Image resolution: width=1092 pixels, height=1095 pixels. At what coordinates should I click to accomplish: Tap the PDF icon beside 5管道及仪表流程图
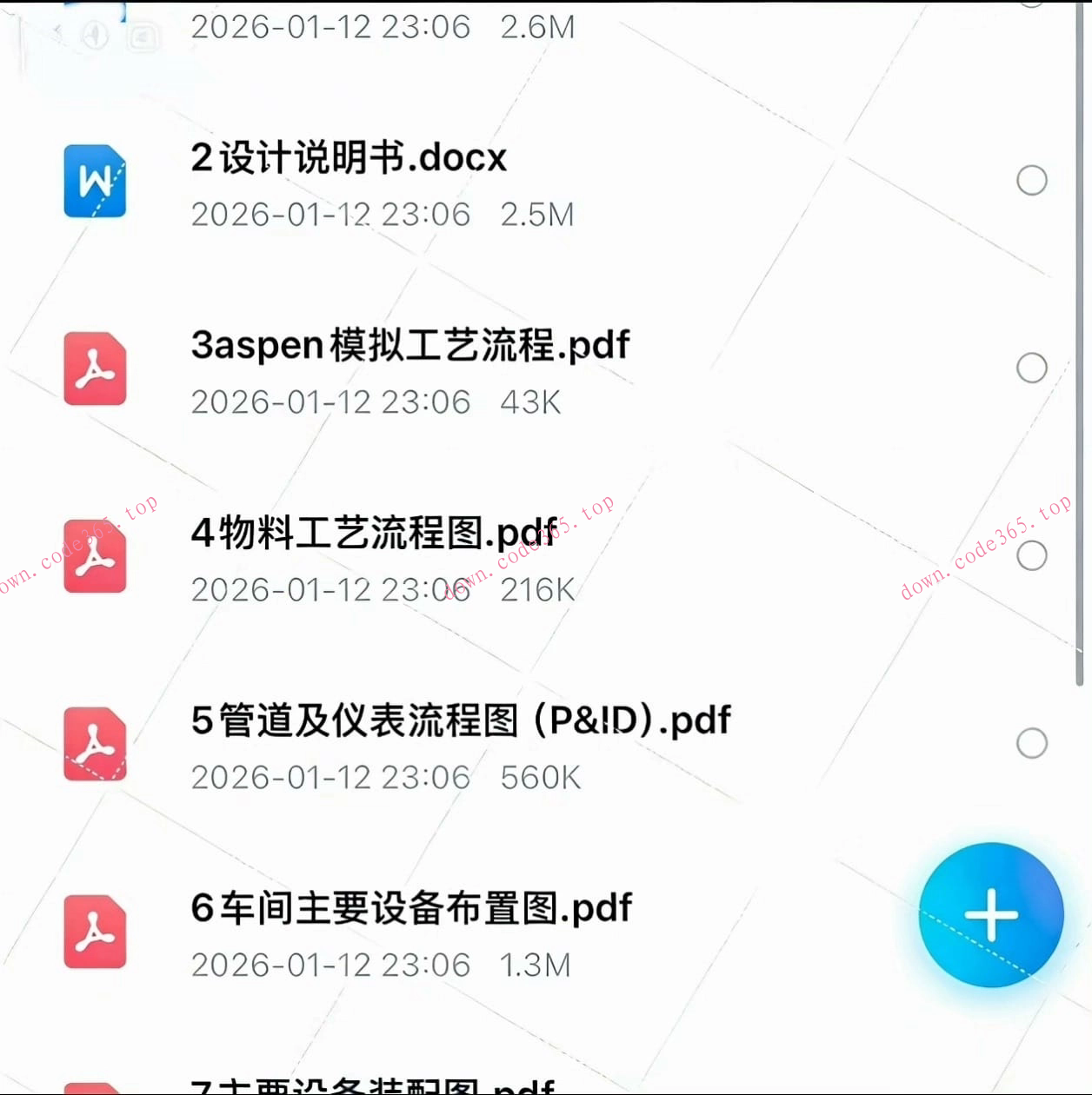(x=94, y=743)
